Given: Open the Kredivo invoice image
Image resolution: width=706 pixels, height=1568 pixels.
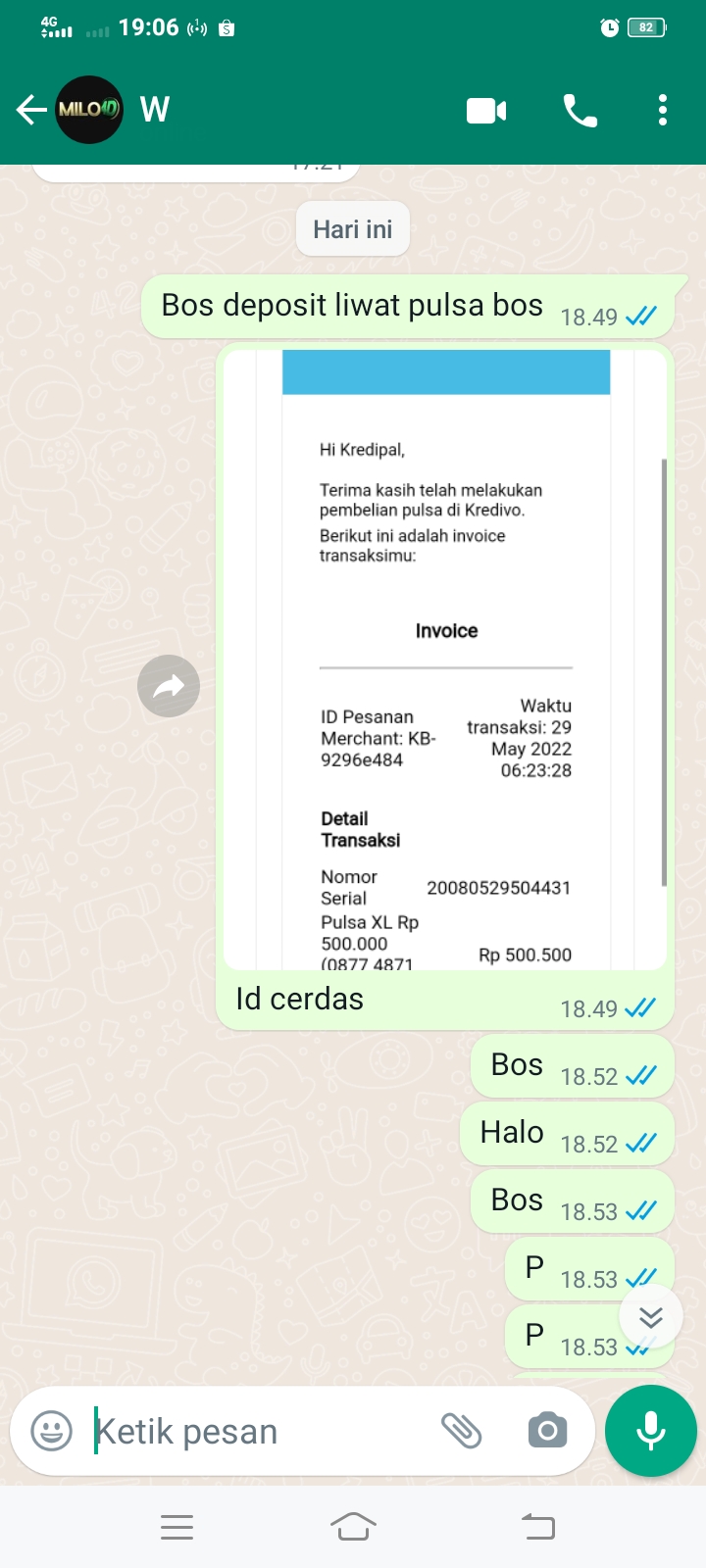Looking at the screenshot, I should (x=445, y=659).
